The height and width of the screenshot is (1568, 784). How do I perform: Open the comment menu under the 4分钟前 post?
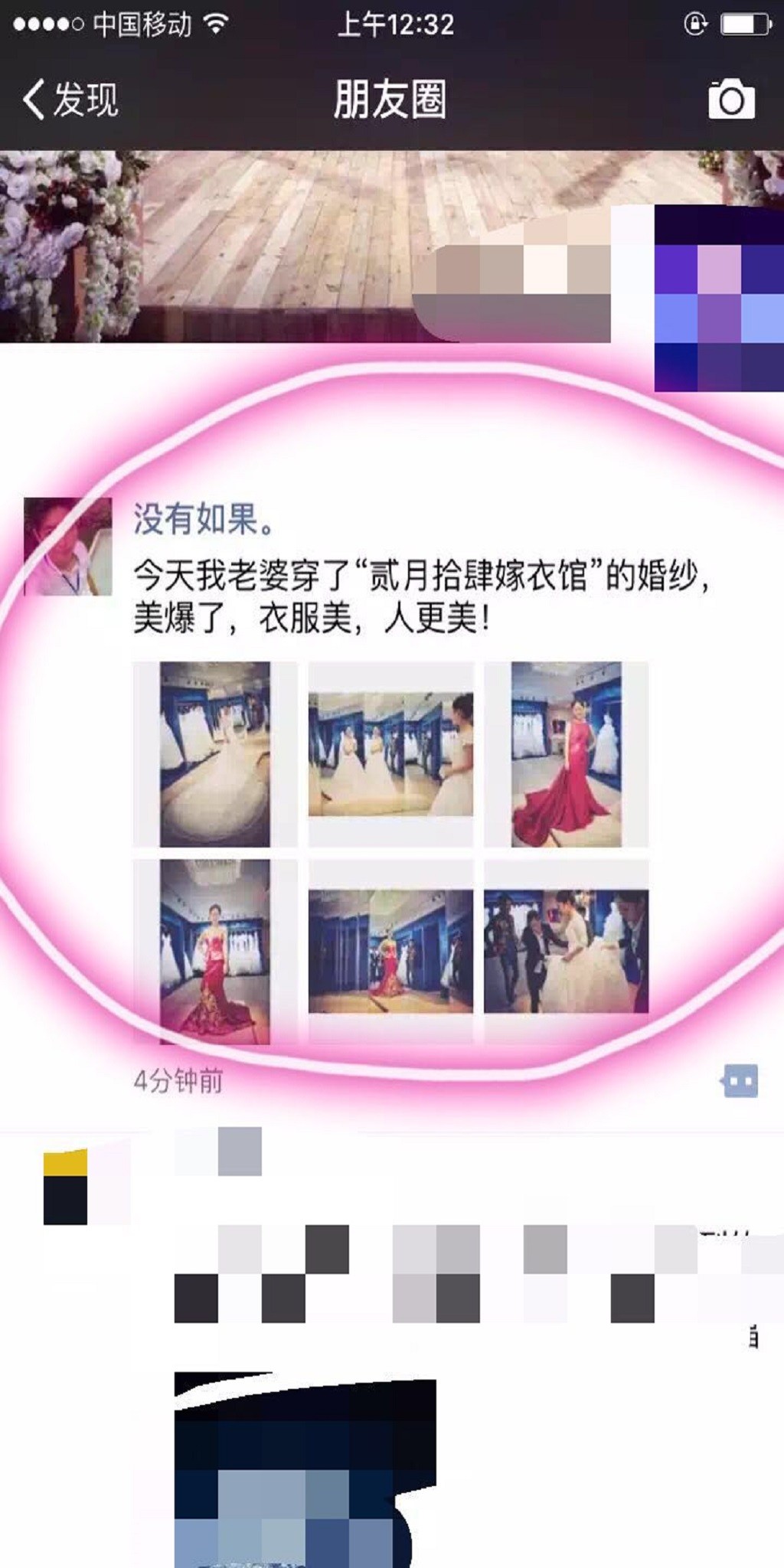(x=740, y=1081)
